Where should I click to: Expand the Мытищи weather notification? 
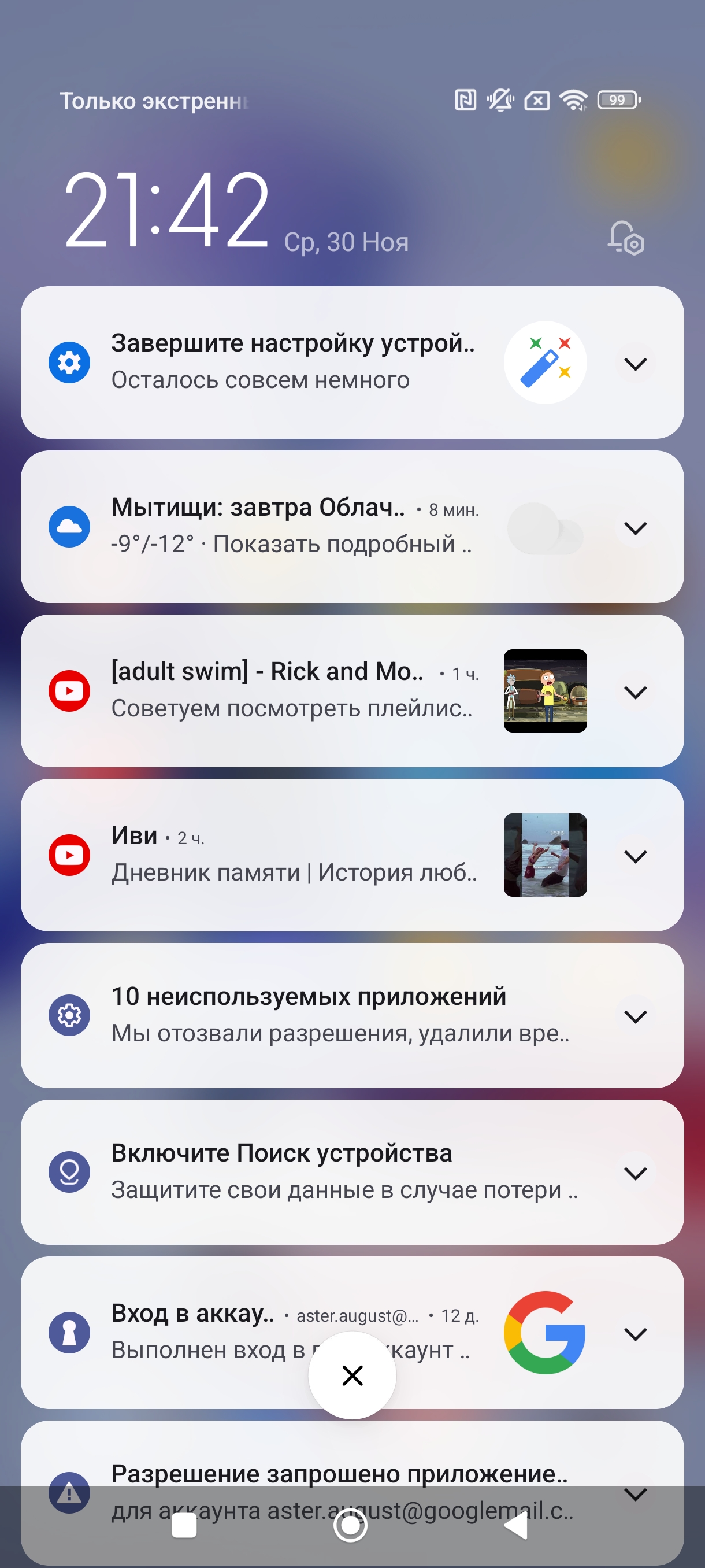coord(635,528)
